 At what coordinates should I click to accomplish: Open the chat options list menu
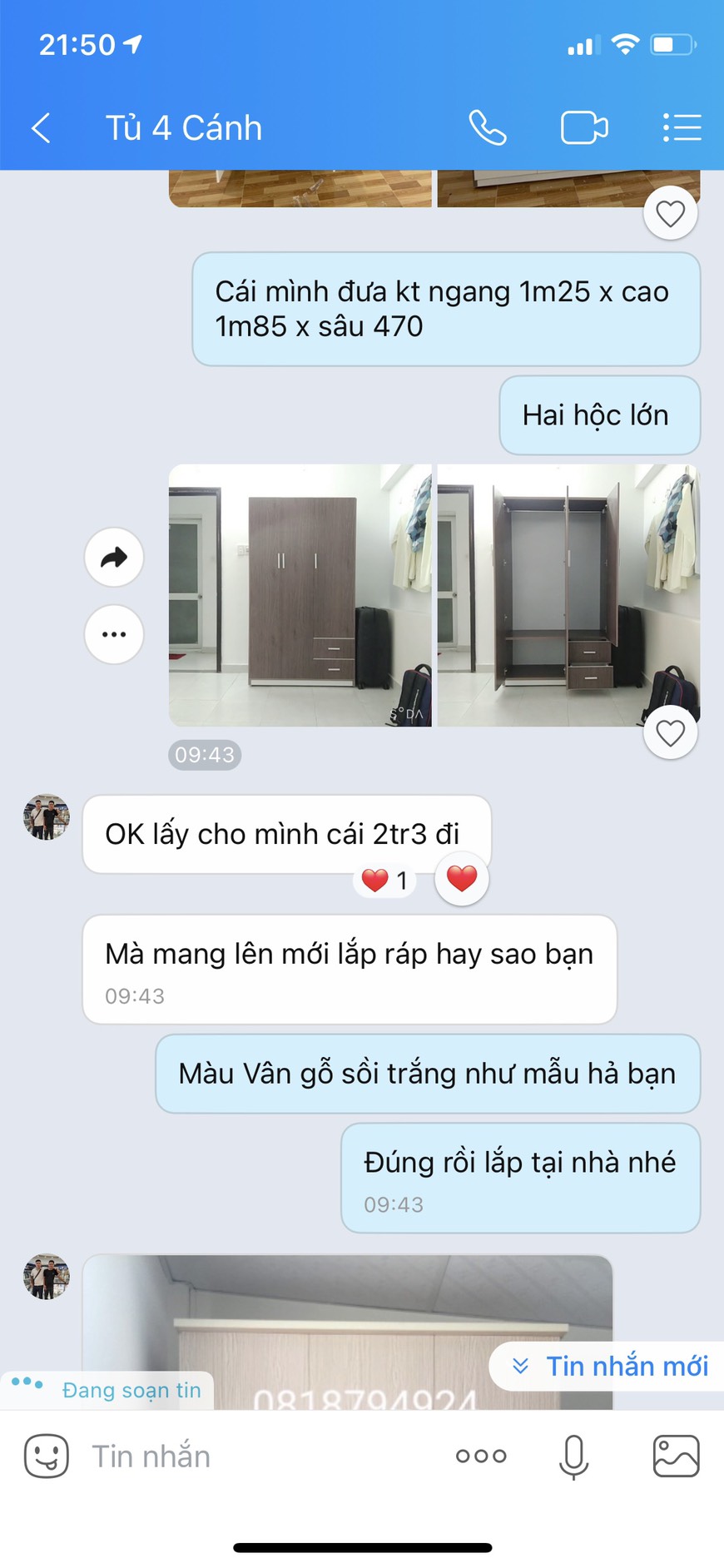coord(682,128)
